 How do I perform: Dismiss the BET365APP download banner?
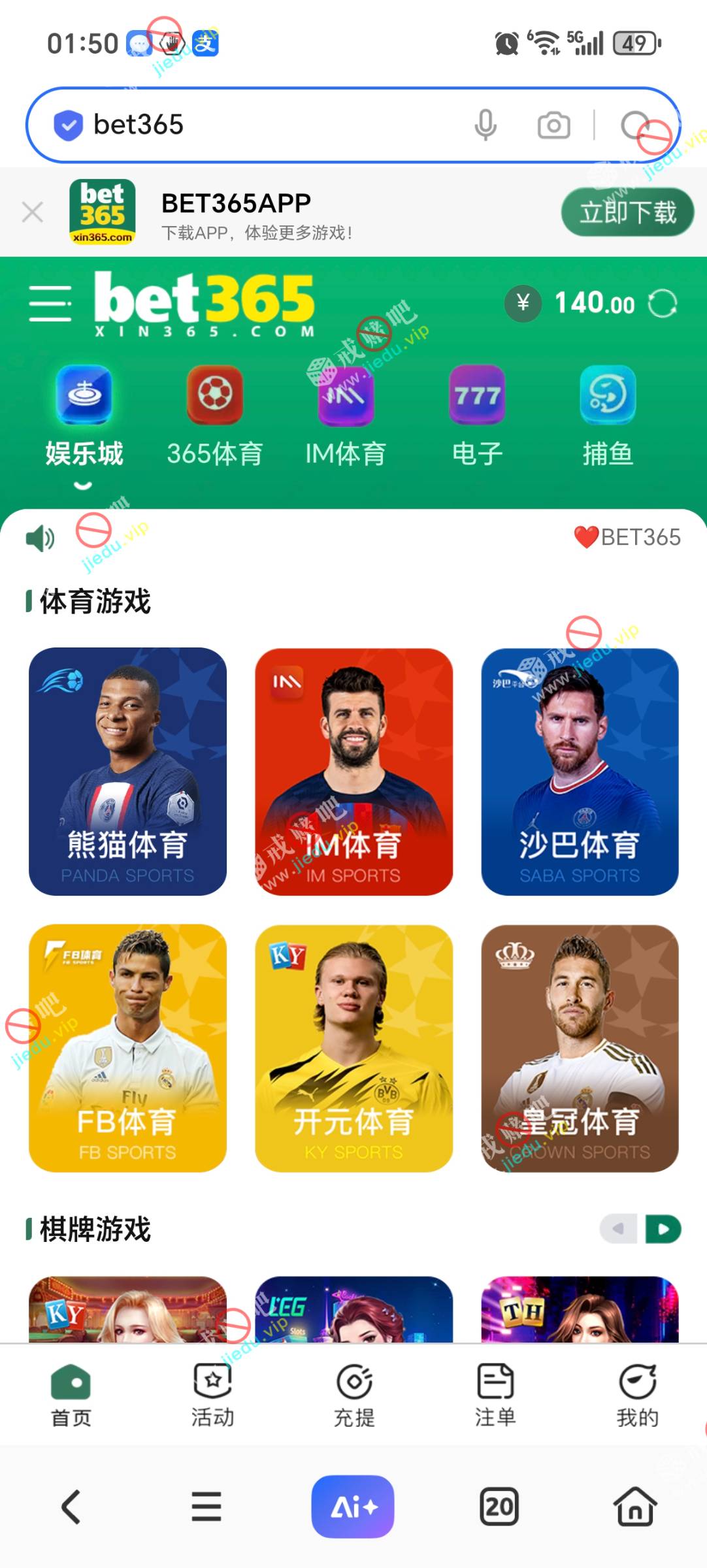[32, 212]
